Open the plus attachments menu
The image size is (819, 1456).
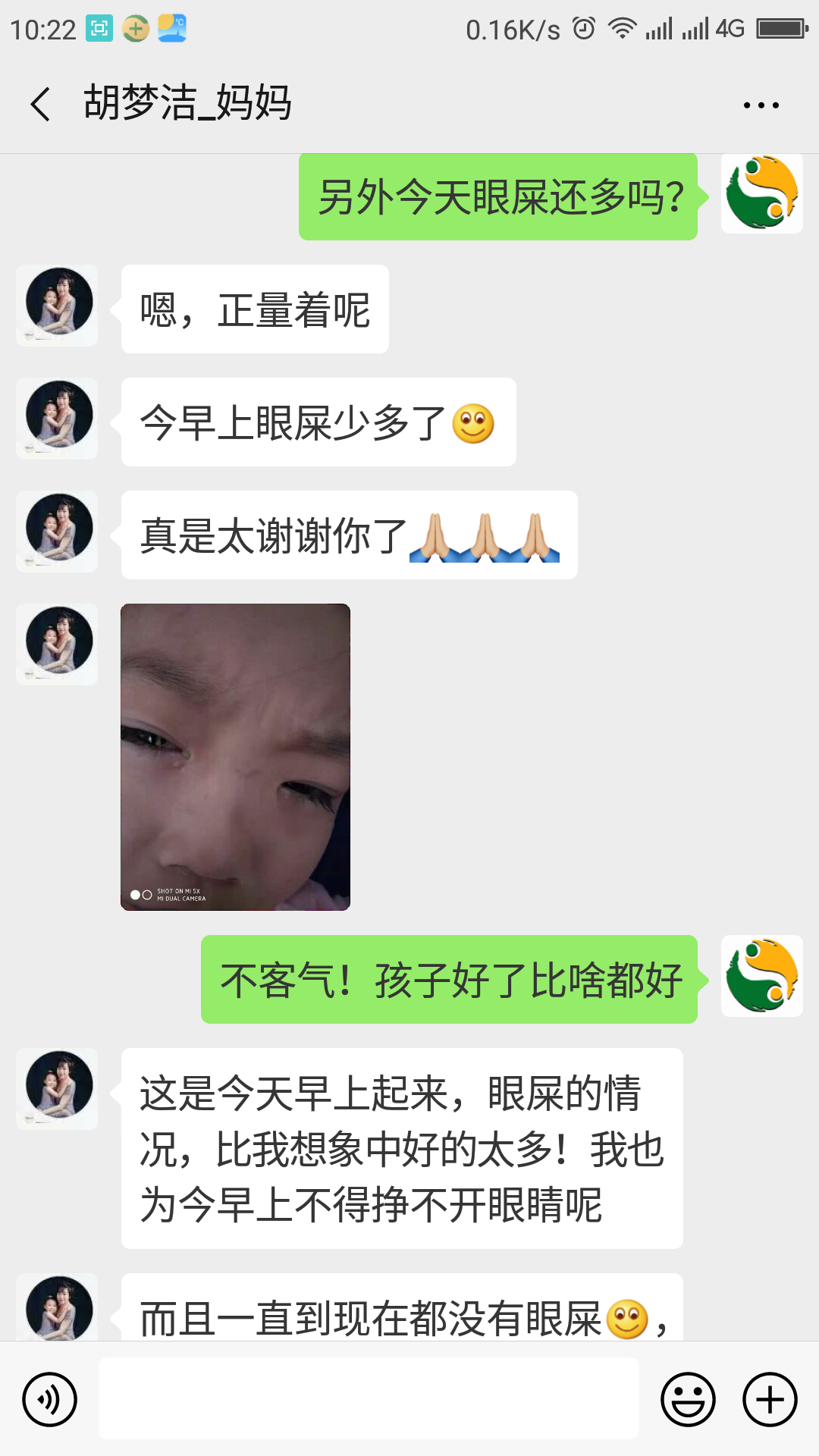770,1399
